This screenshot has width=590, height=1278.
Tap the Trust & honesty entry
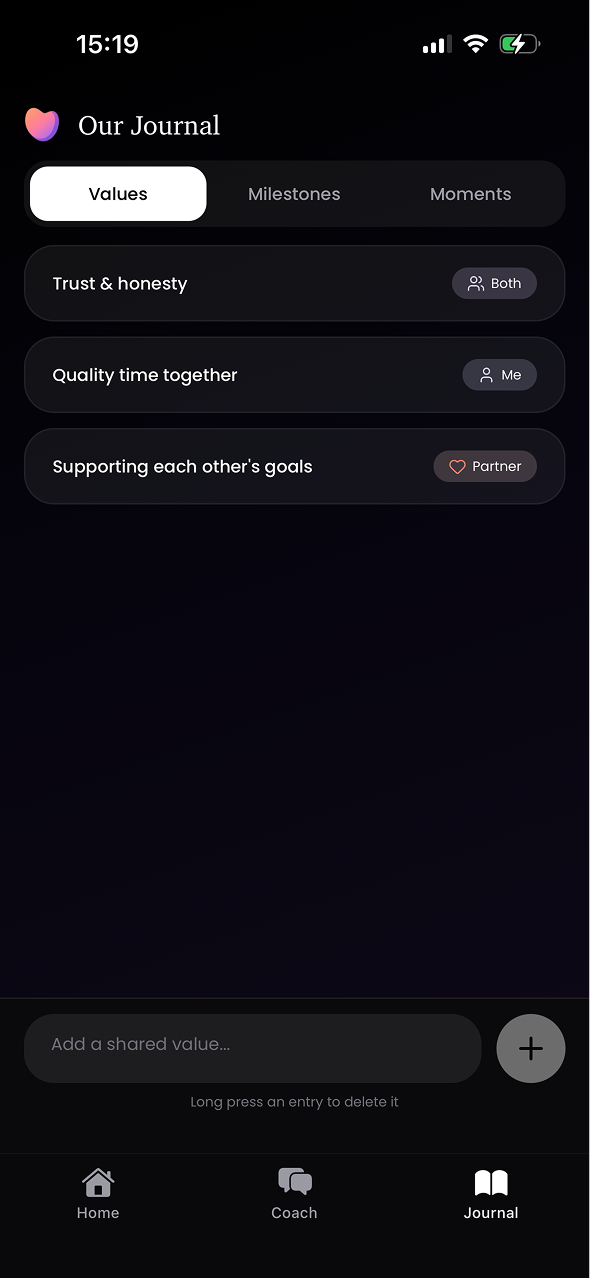(x=294, y=283)
